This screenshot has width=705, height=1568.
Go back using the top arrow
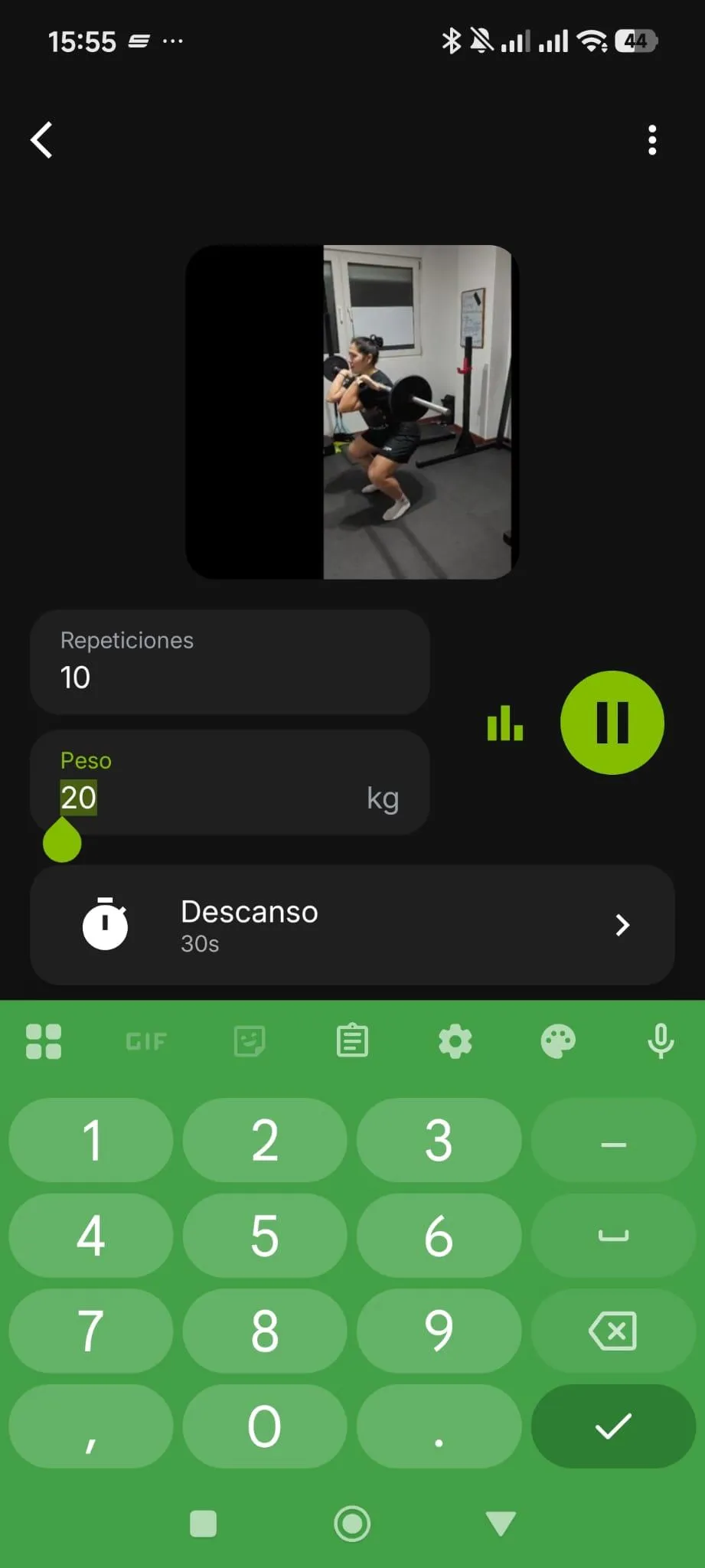42,140
